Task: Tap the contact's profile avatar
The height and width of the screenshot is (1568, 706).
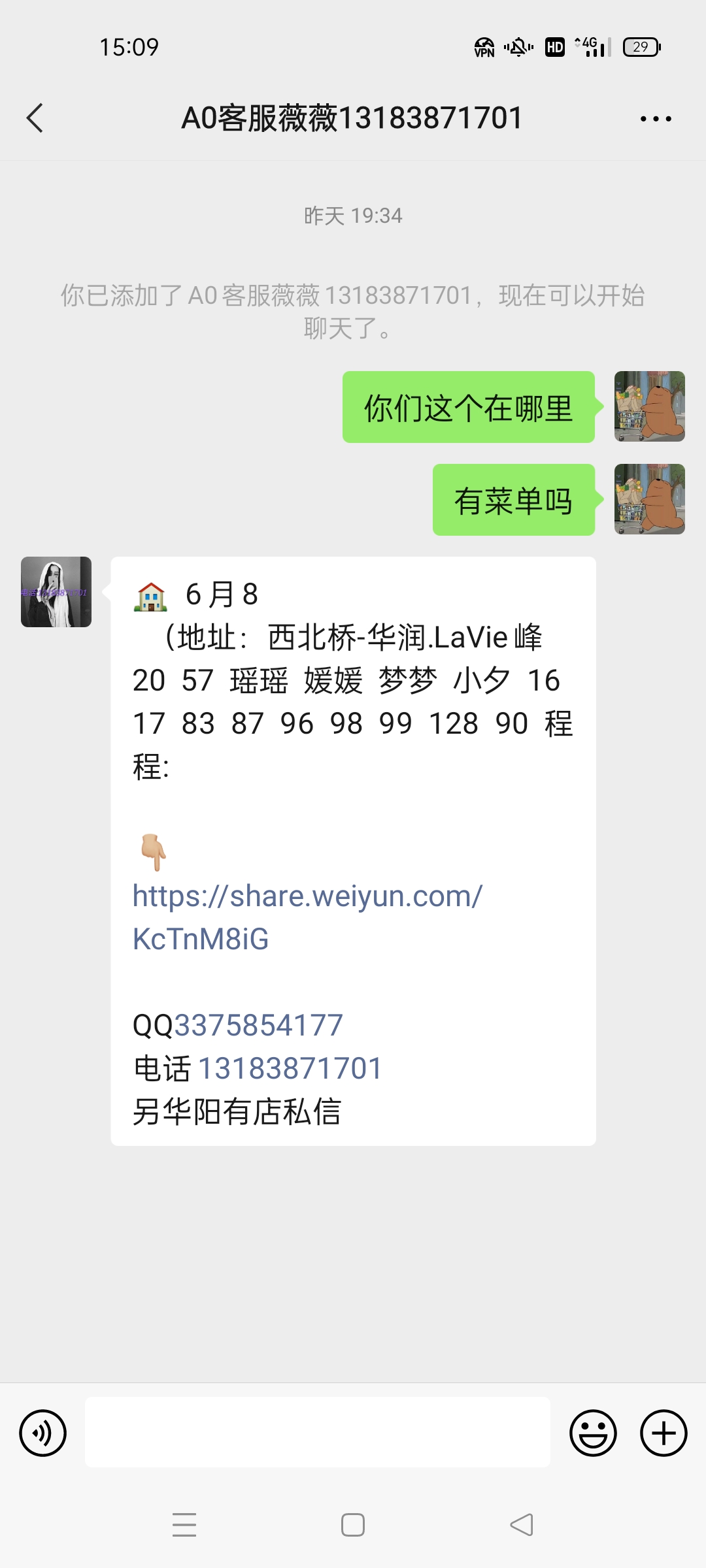Action: [56, 591]
